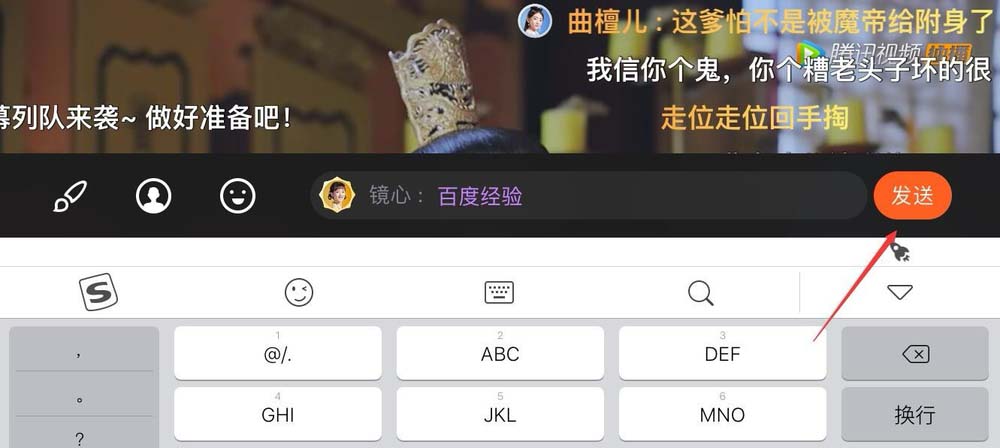Tap the MNO key
The height and width of the screenshot is (448, 1000).
click(722, 413)
